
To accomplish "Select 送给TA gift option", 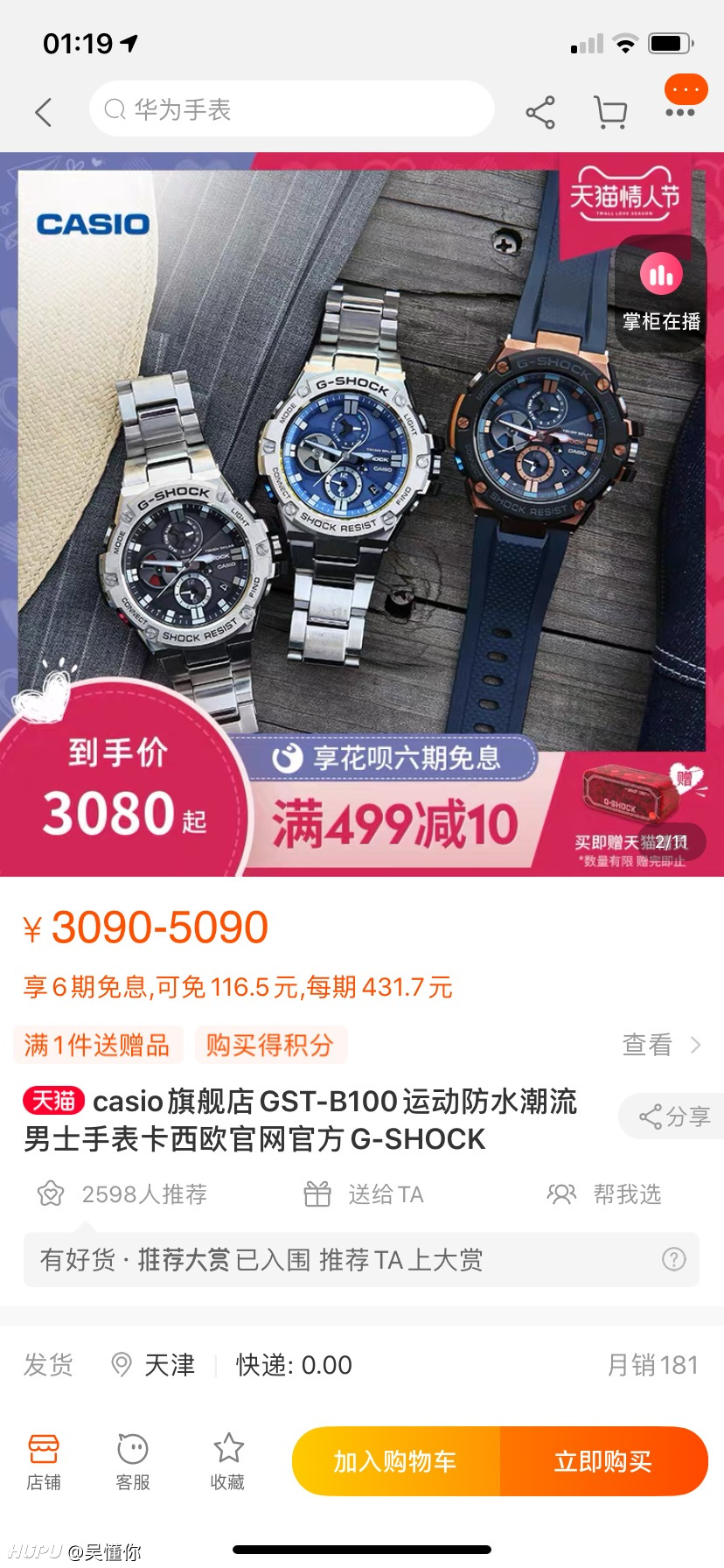I will pyautogui.click(x=363, y=1194).
